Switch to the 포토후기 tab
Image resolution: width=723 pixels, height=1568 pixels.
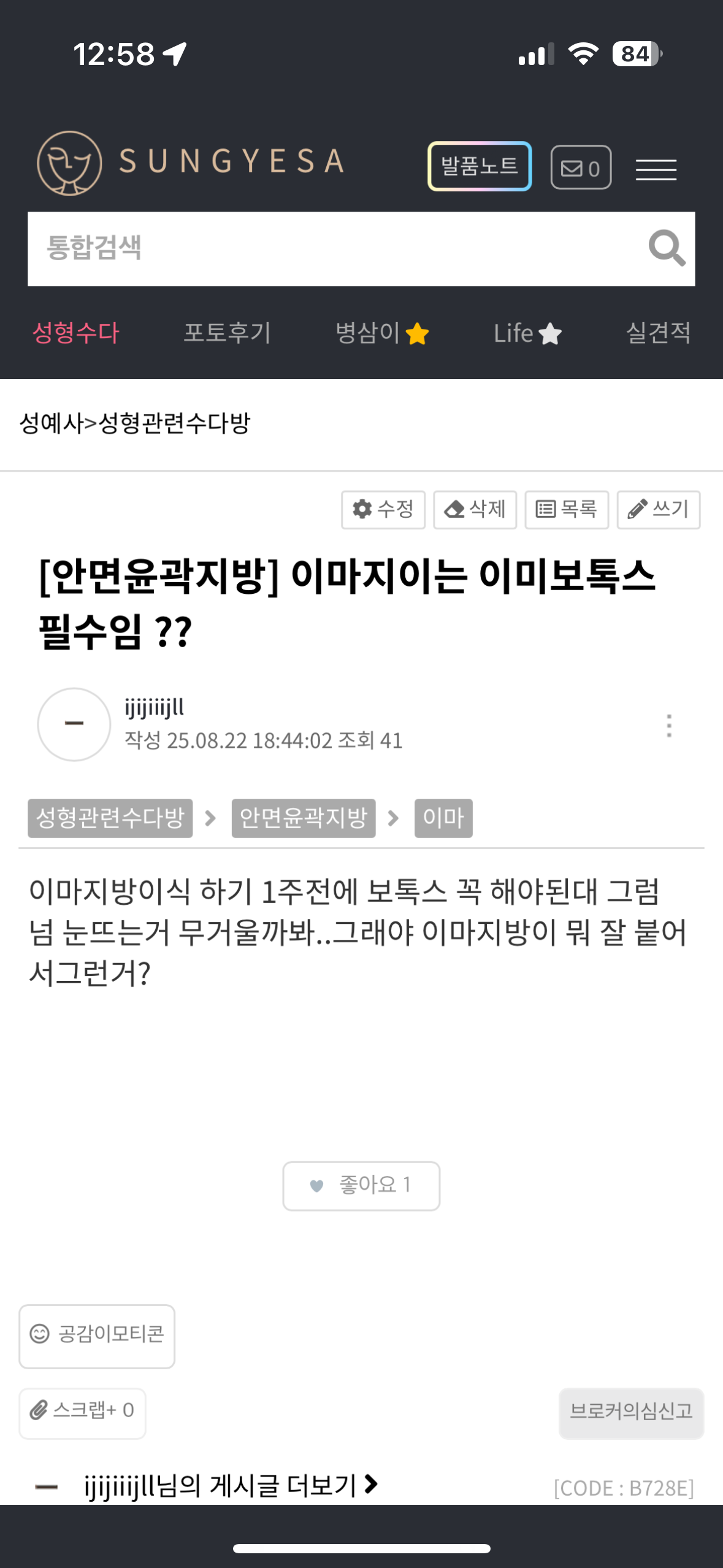coord(227,332)
